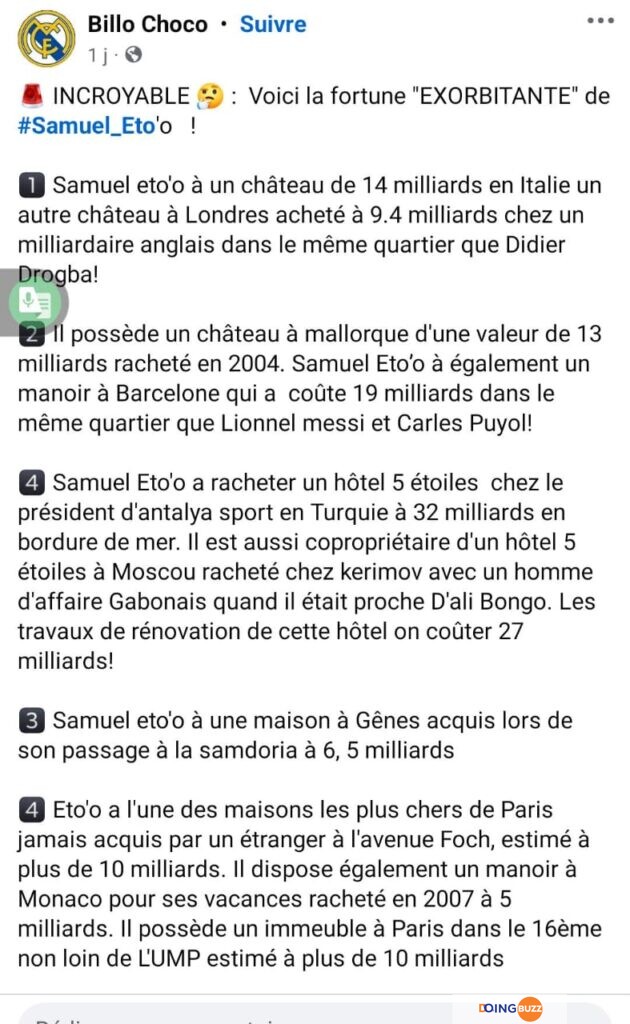
Task: Open Billo Choco's profile by name
Action: [x=148, y=24]
